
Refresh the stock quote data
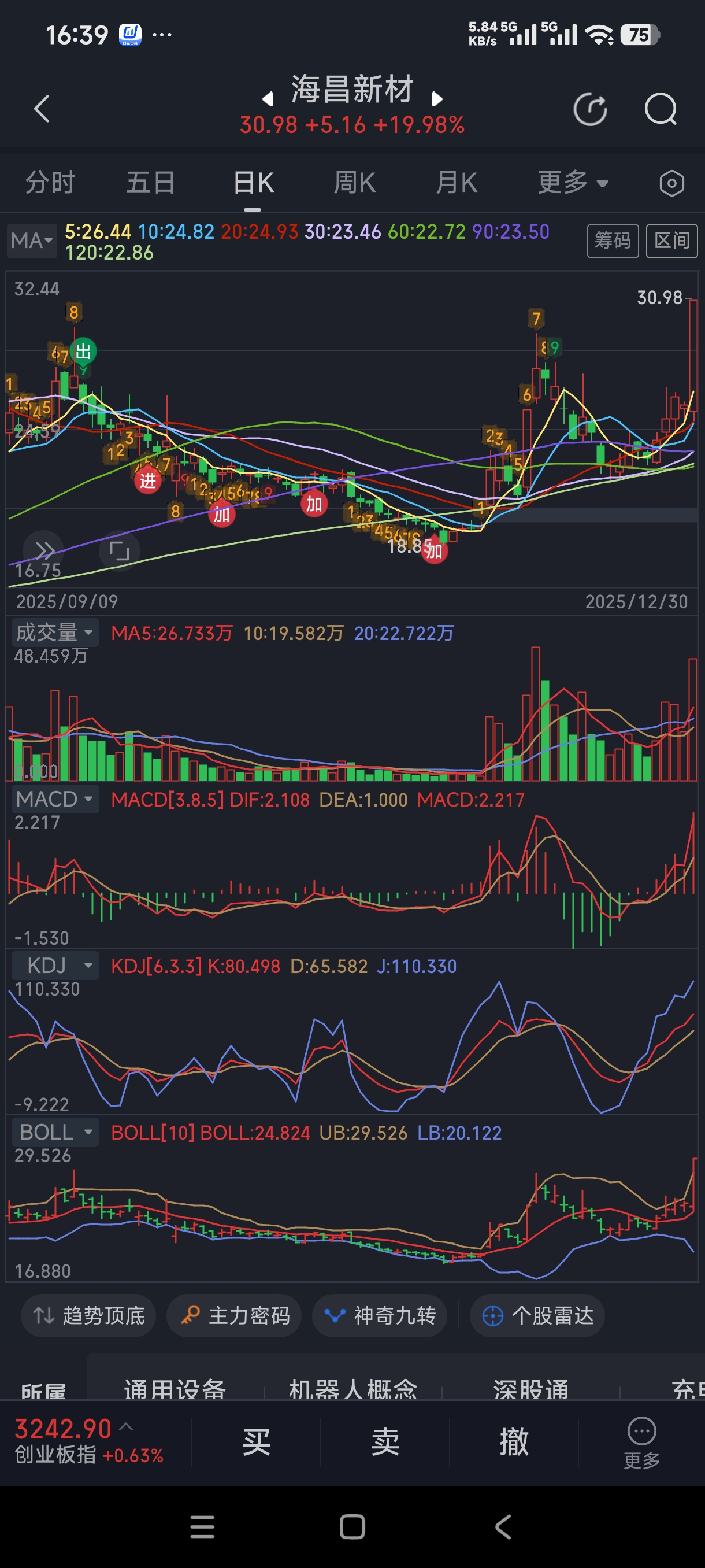(590, 110)
